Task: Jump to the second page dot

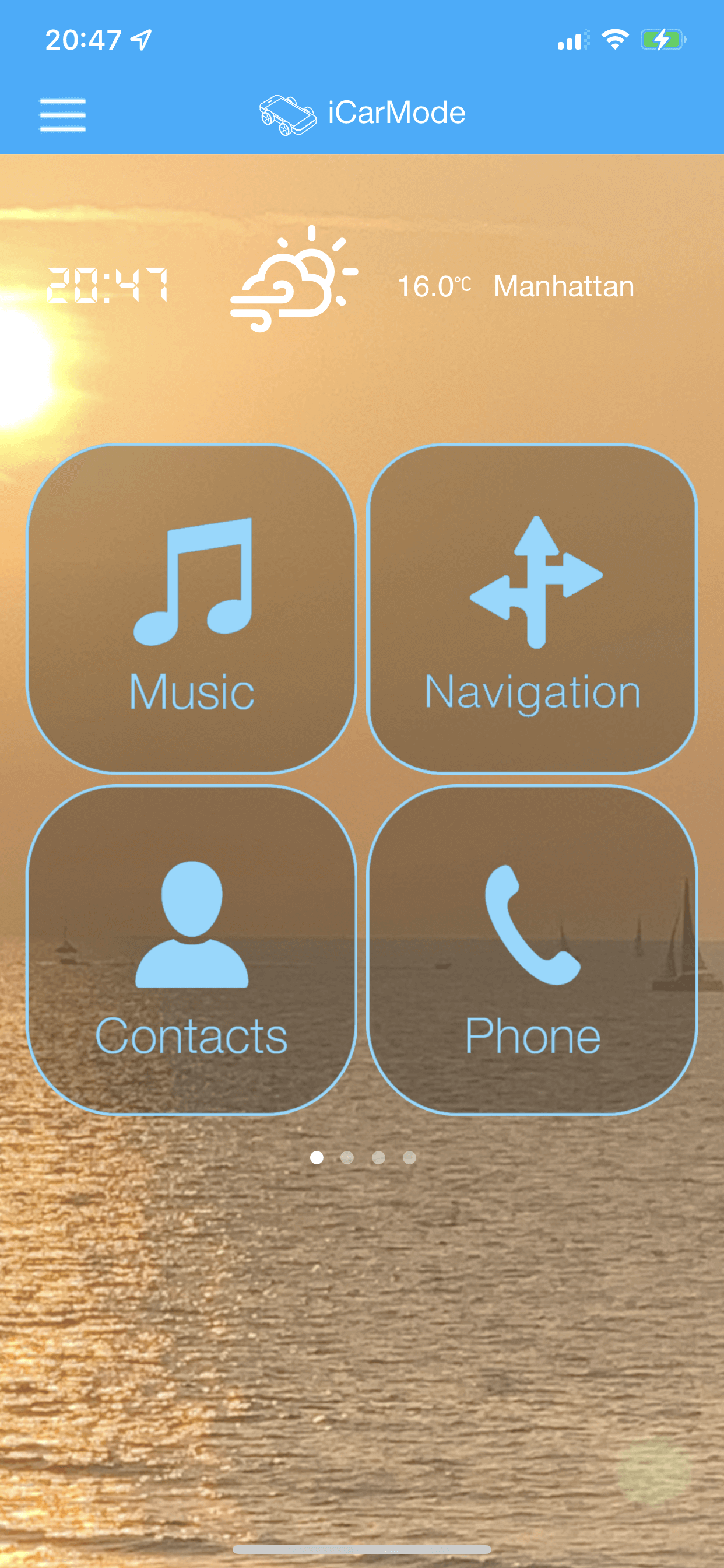Action: pyautogui.click(x=347, y=1157)
